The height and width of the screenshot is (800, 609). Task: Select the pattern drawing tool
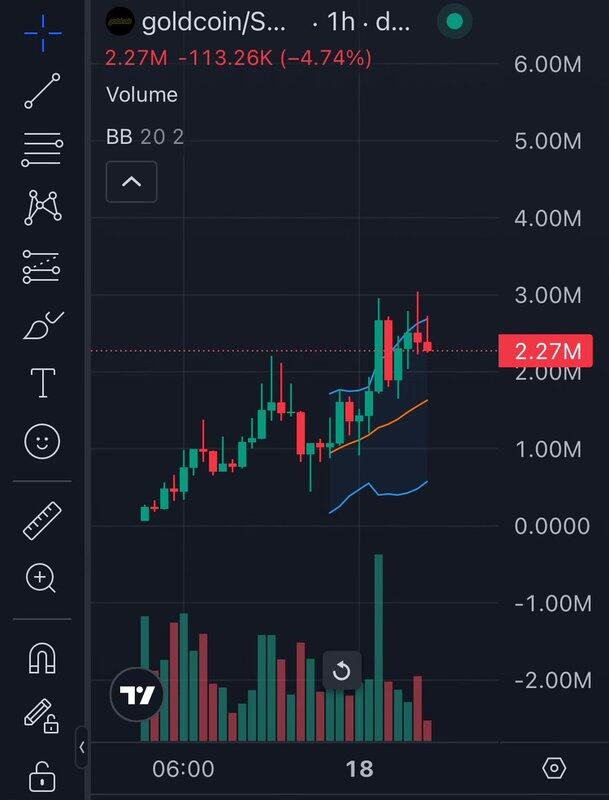[41, 207]
